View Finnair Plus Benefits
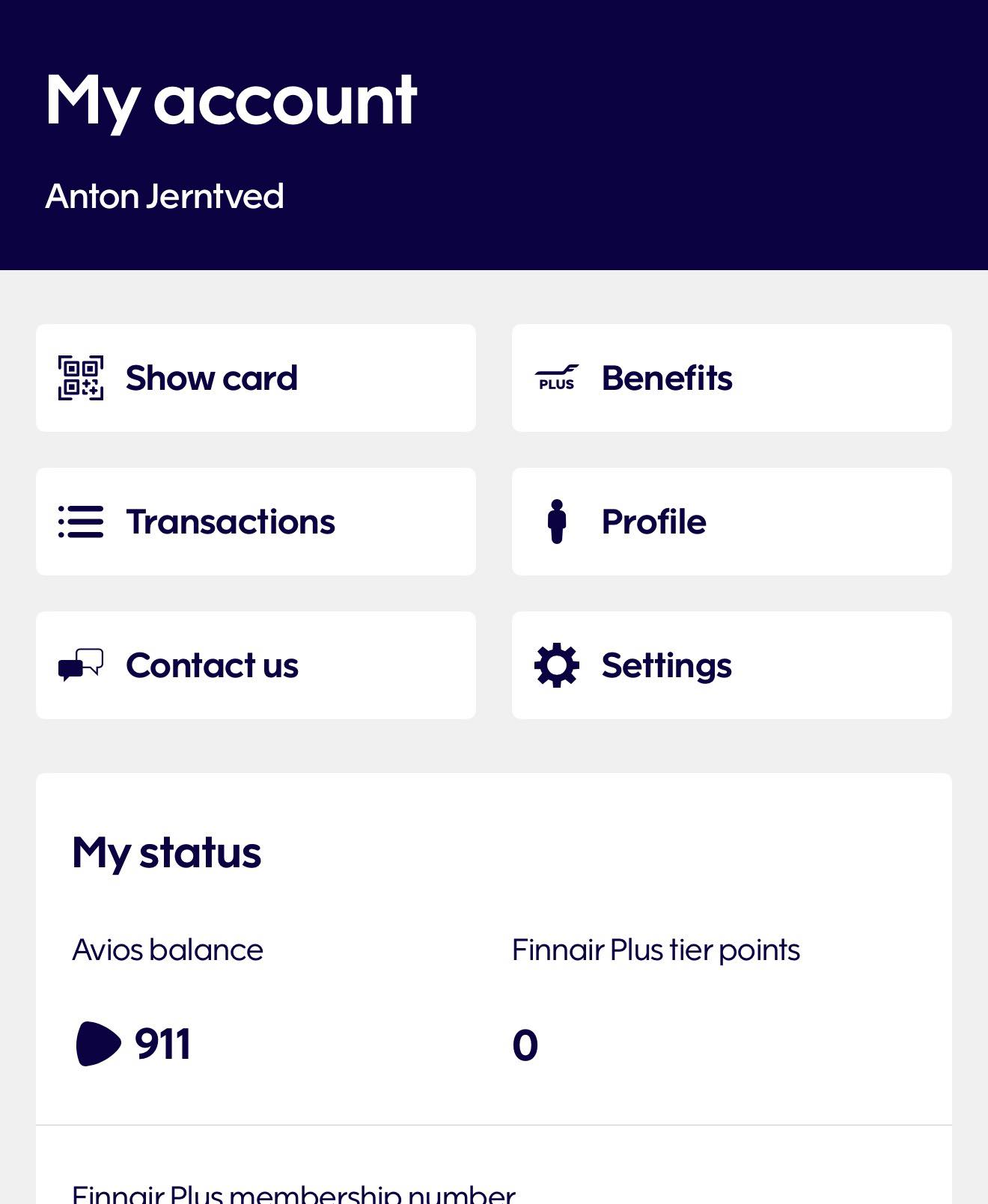988x1204 pixels. 731,378
